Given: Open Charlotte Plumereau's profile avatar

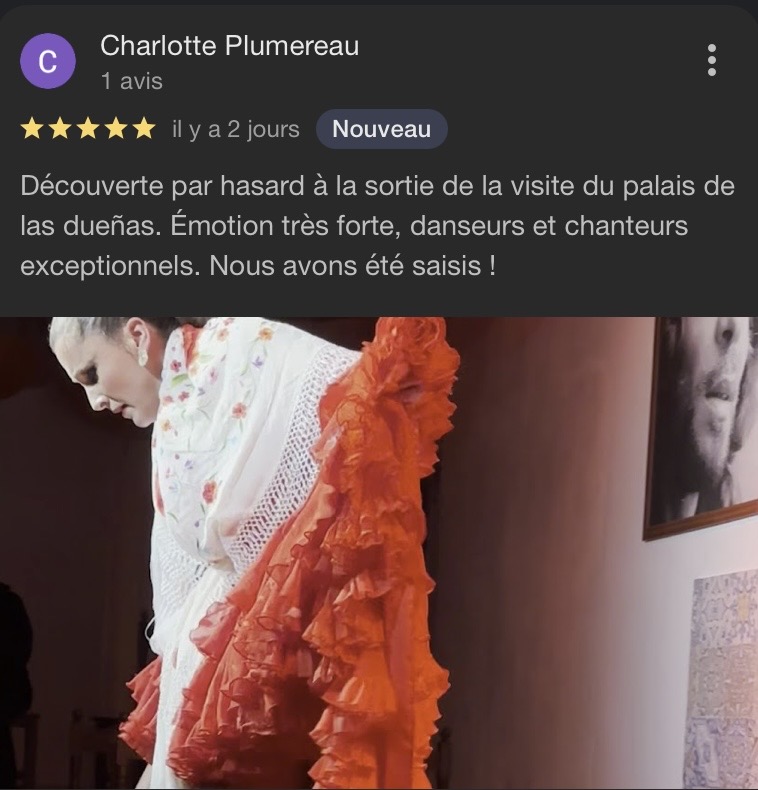Looking at the screenshot, I should click(x=47, y=61).
